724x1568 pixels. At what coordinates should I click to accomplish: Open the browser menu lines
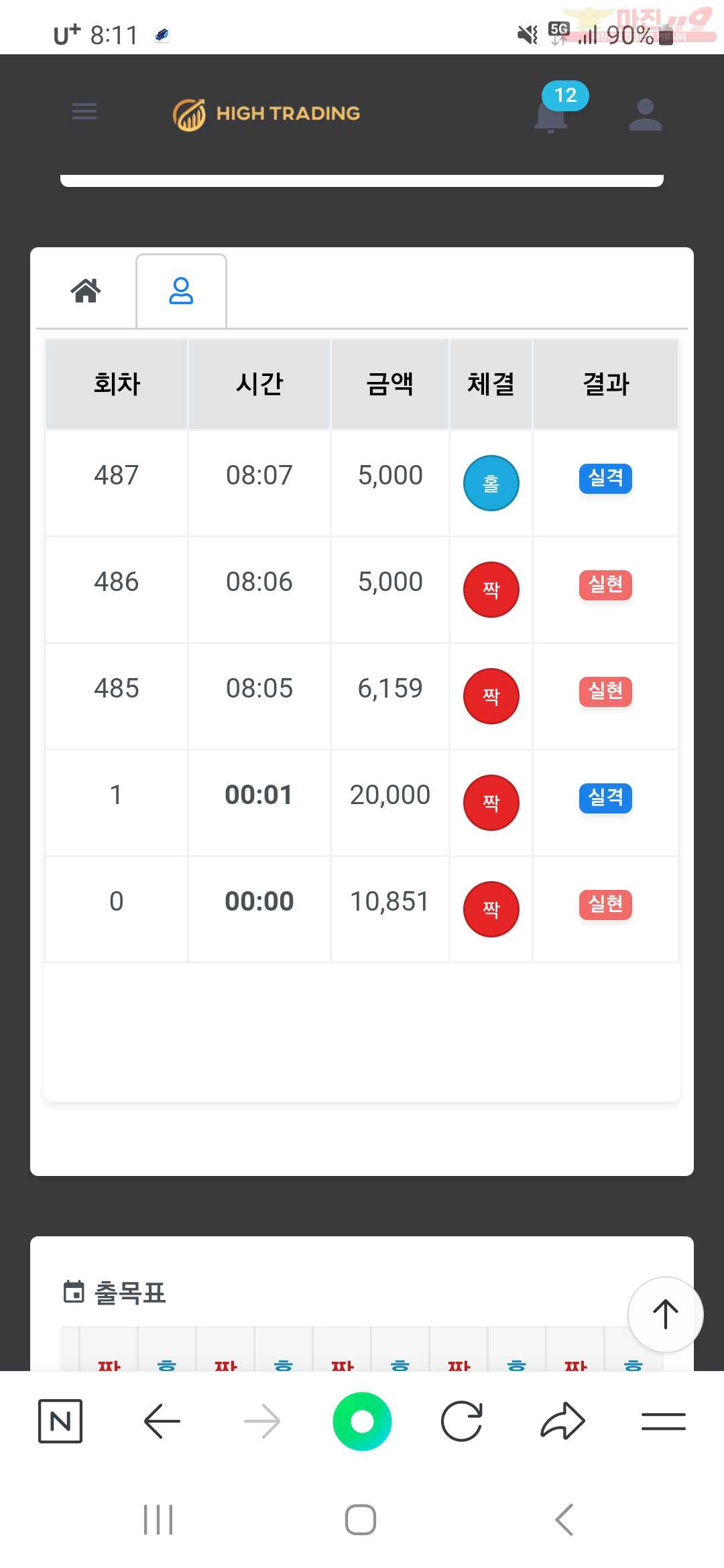coord(663,1421)
